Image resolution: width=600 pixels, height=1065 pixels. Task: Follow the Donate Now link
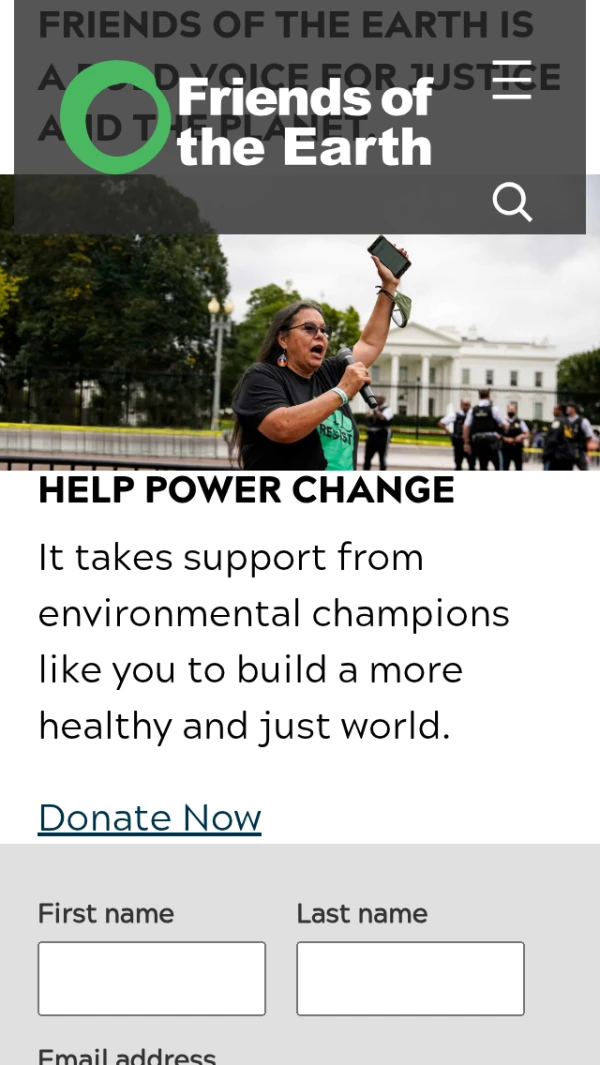click(x=150, y=818)
